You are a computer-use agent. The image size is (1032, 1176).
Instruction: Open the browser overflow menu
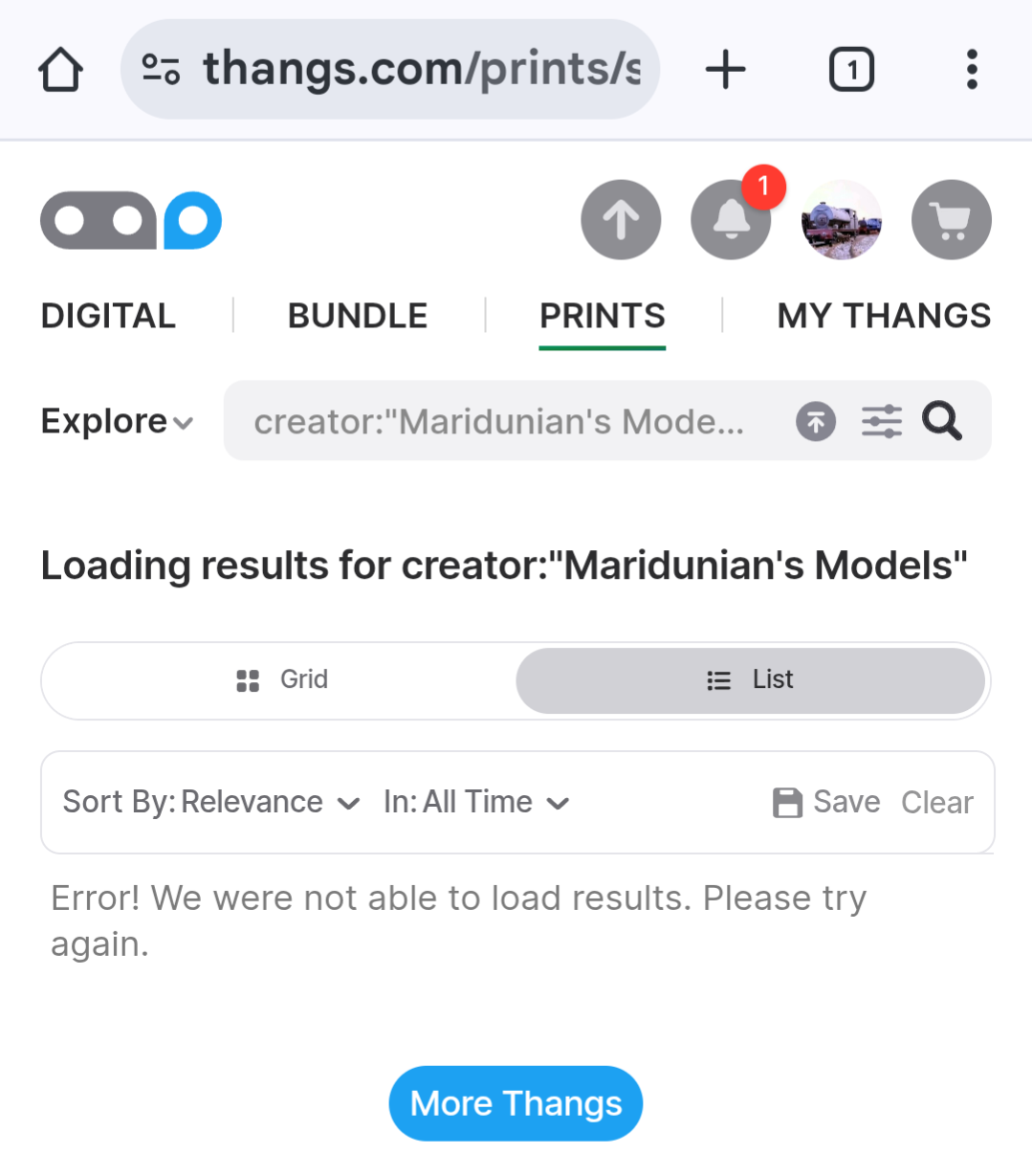click(972, 70)
